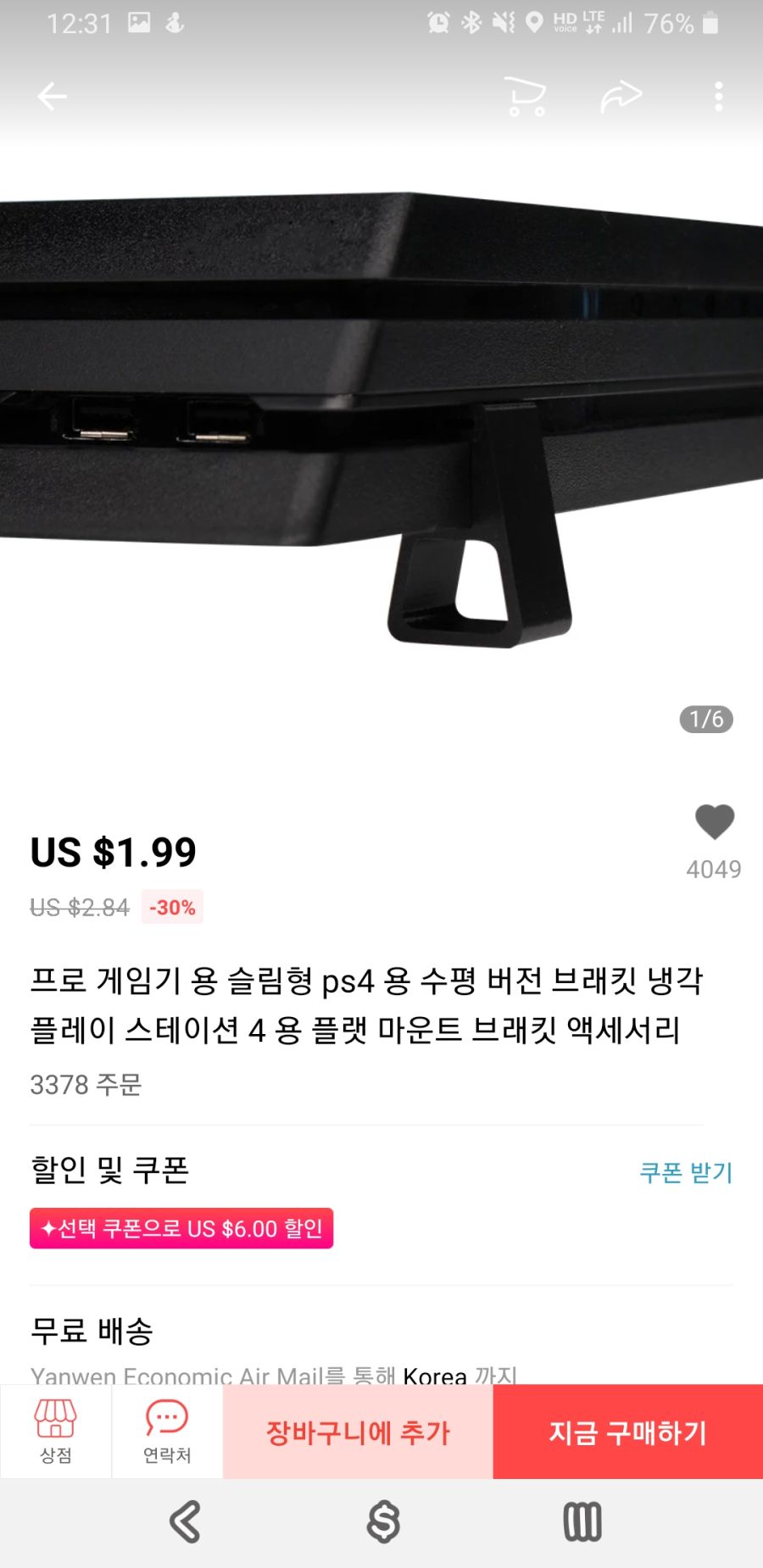Toggle wishlist favorite on the product
This screenshot has height=1568, width=763.
point(713,820)
